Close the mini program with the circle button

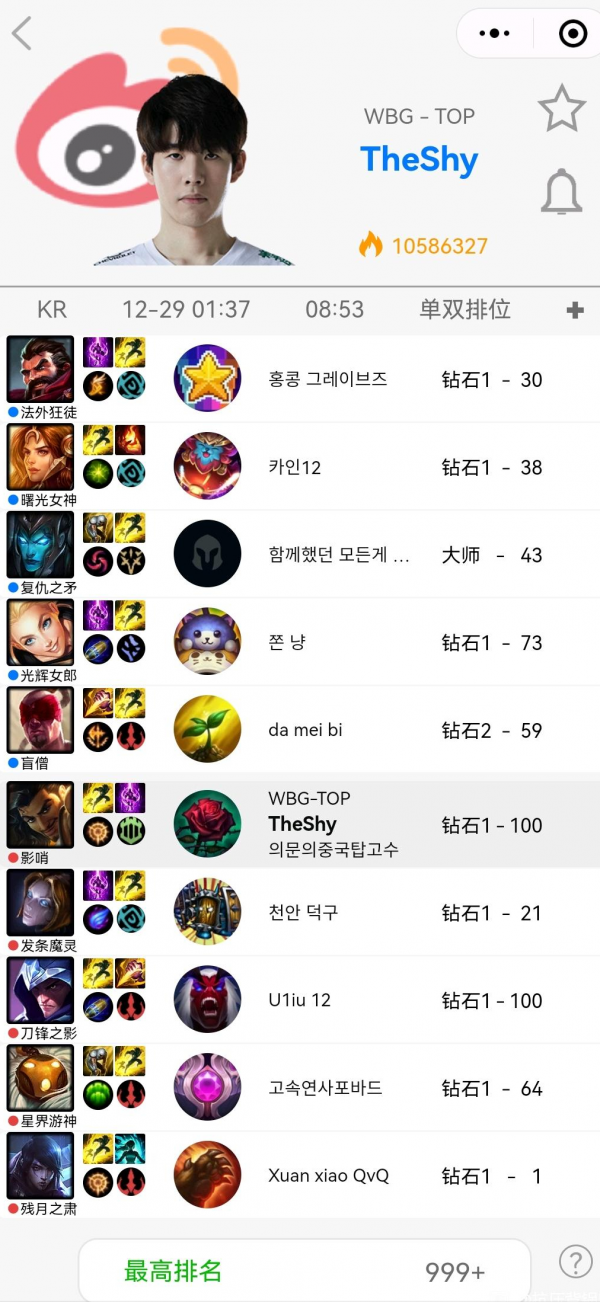572,33
